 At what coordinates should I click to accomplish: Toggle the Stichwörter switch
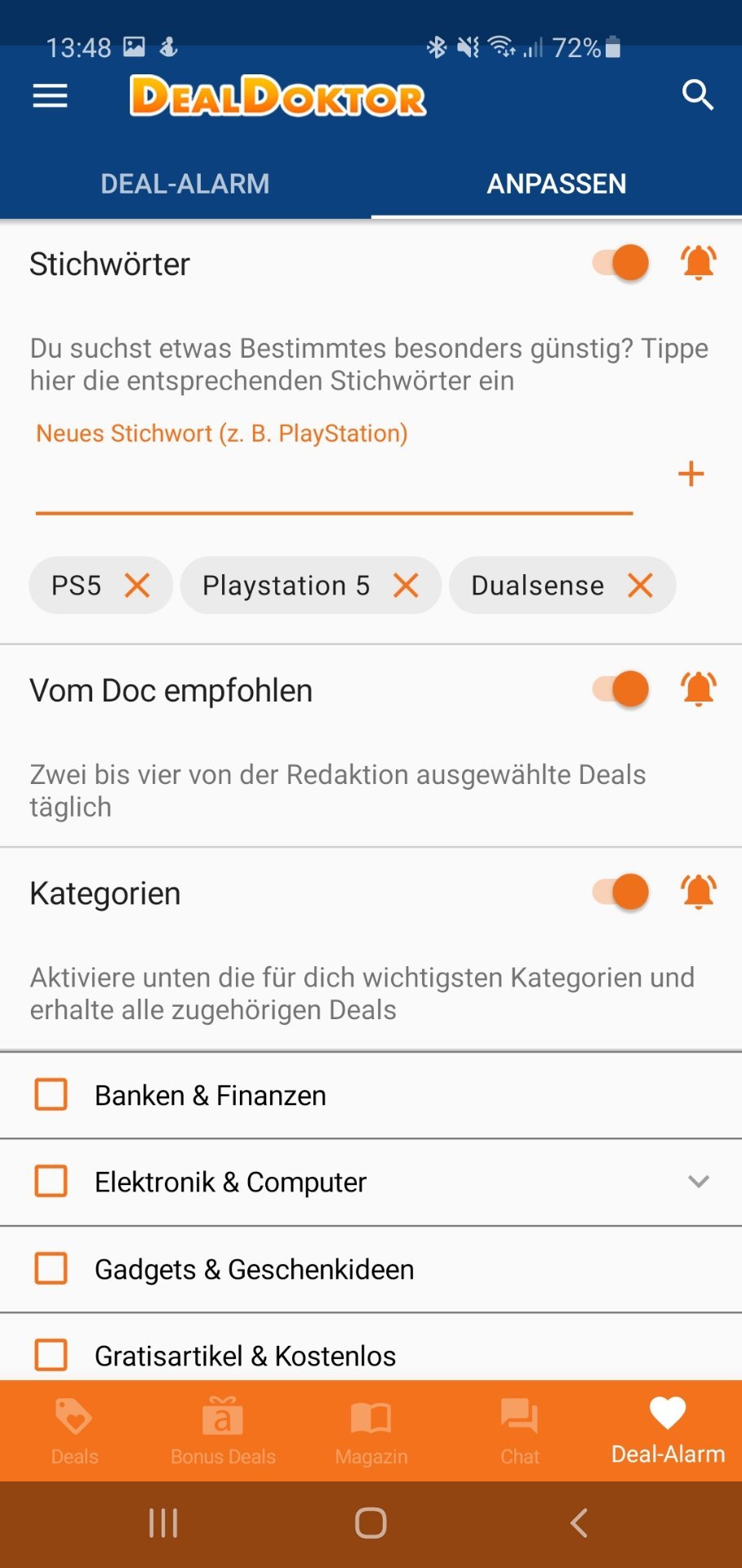tap(621, 263)
